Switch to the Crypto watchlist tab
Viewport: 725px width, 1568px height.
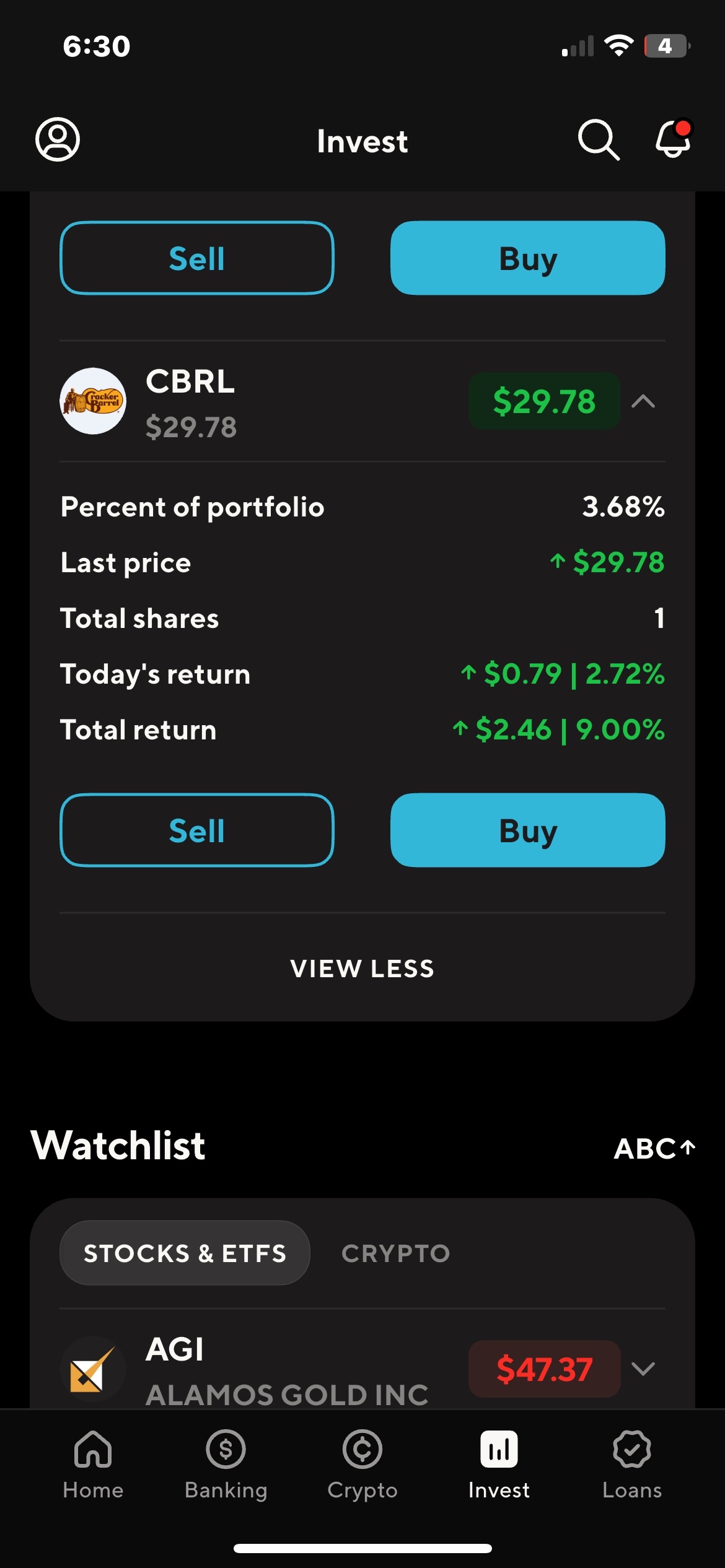pyautogui.click(x=395, y=1253)
